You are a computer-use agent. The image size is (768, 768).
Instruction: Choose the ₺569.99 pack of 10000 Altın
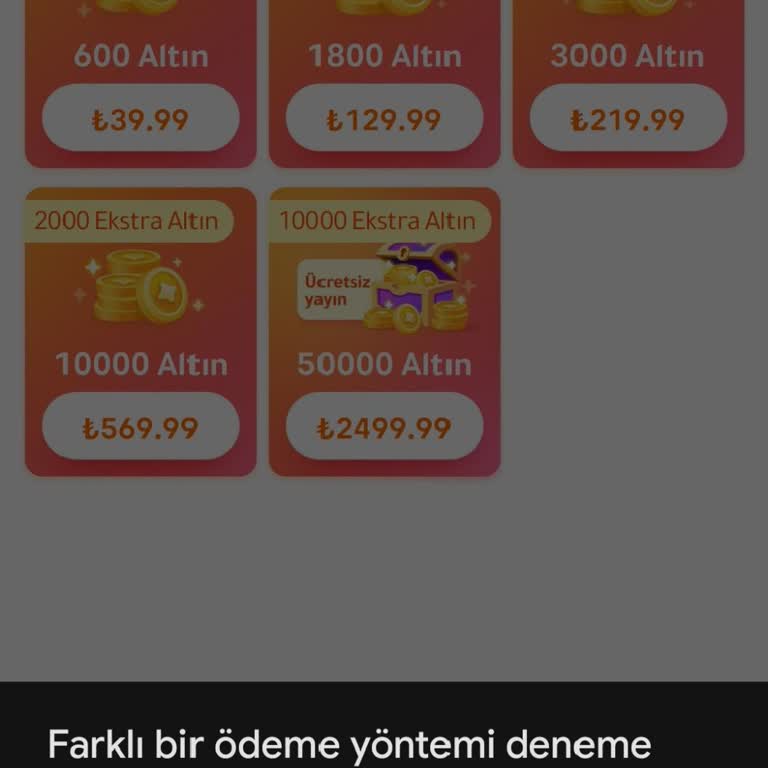tap(140, 428)
